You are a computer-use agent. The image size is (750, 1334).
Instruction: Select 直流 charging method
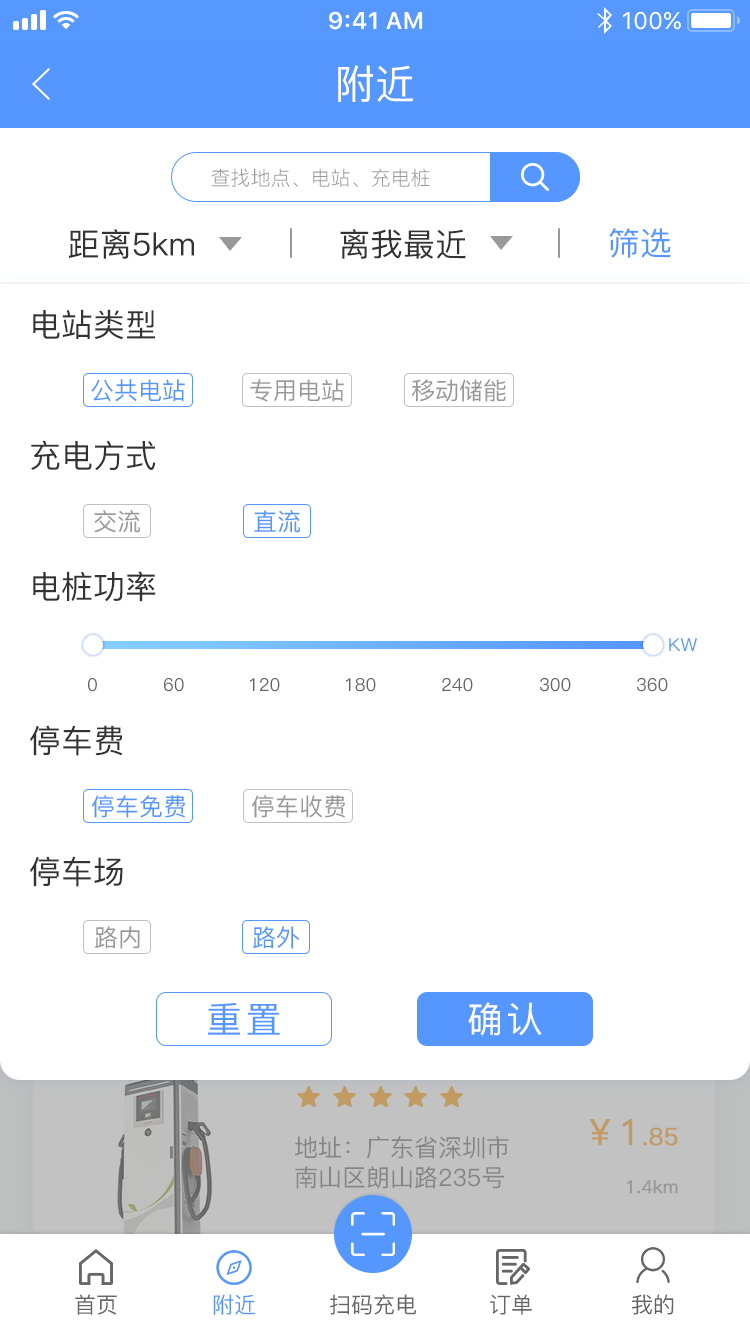pyautogui.click(x=277, y=521)
